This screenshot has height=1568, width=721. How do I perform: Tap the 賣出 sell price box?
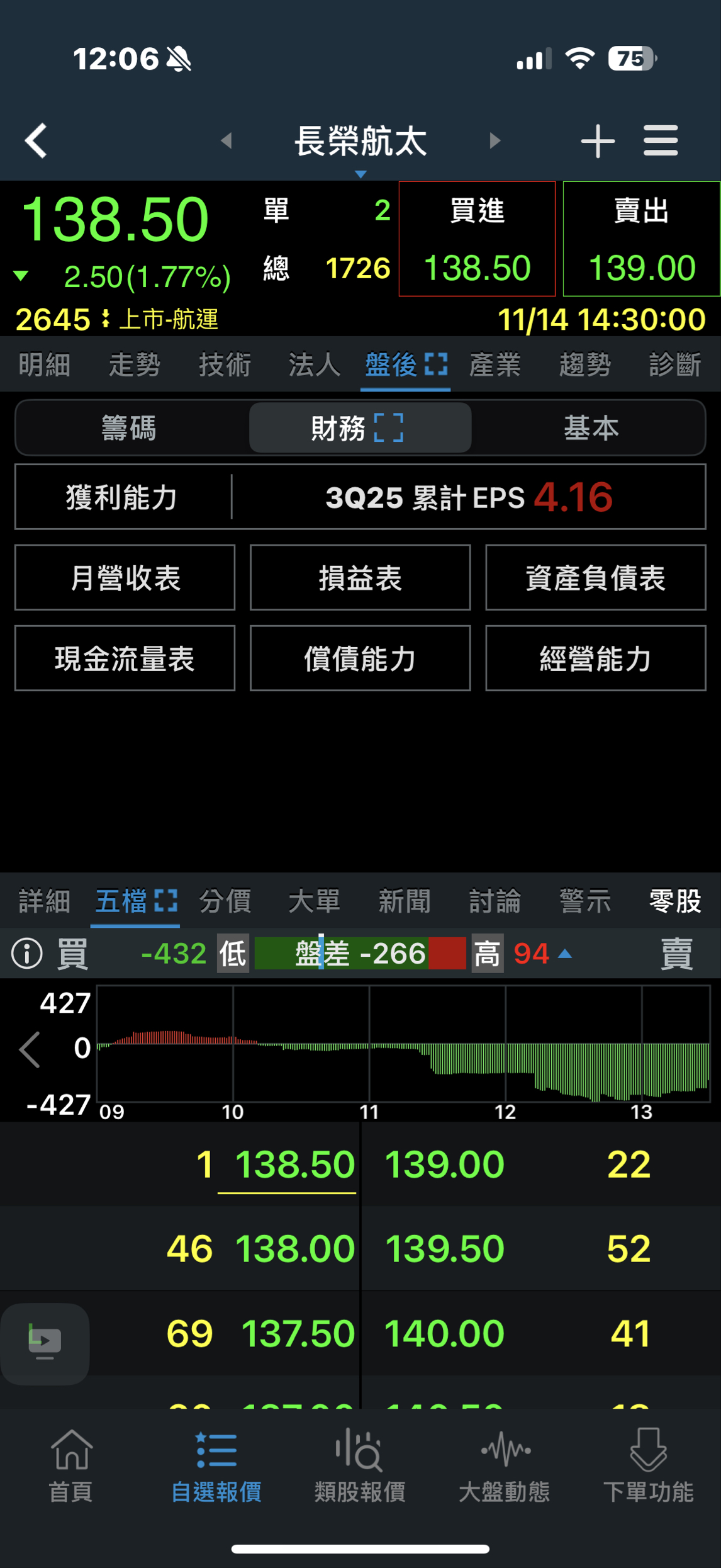641,239
